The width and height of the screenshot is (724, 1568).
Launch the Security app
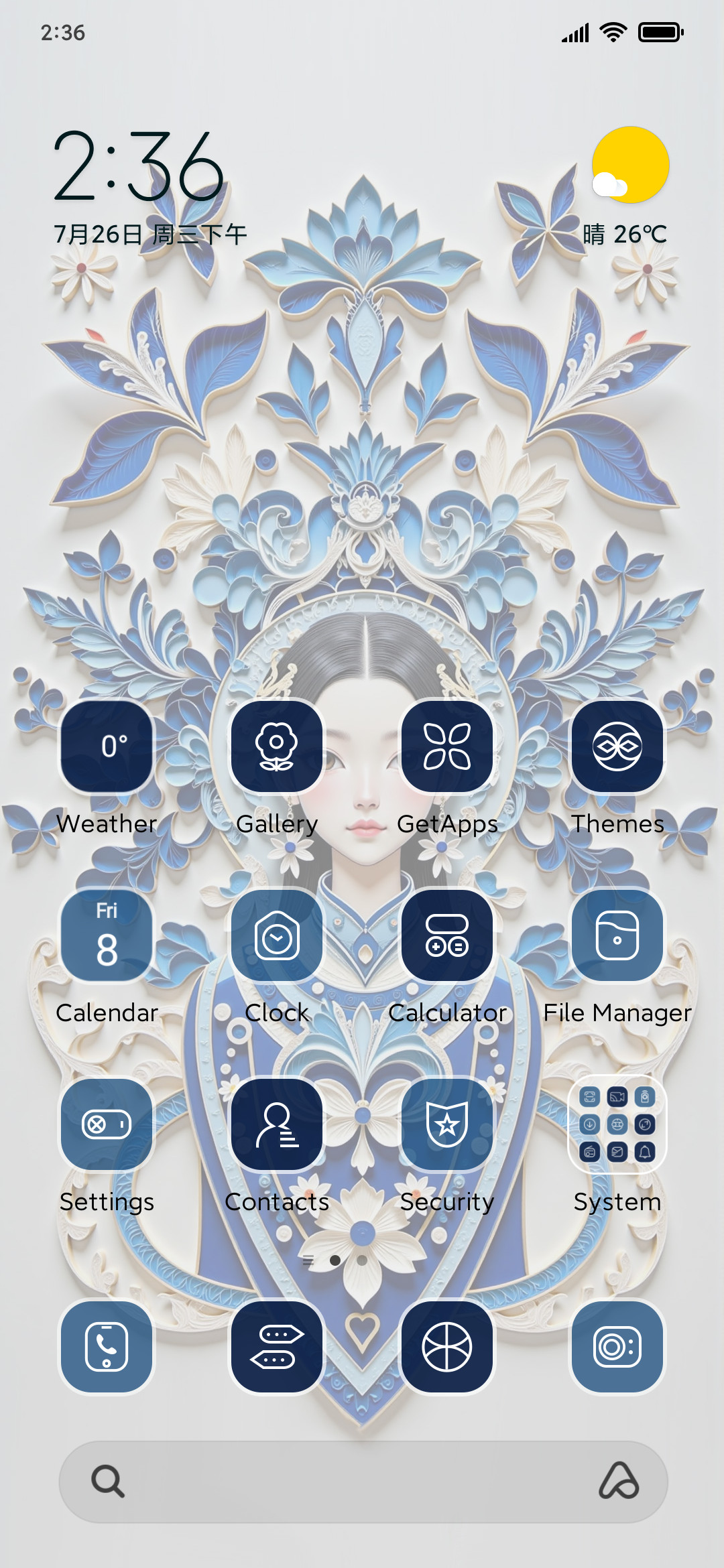pos(447,1124)
